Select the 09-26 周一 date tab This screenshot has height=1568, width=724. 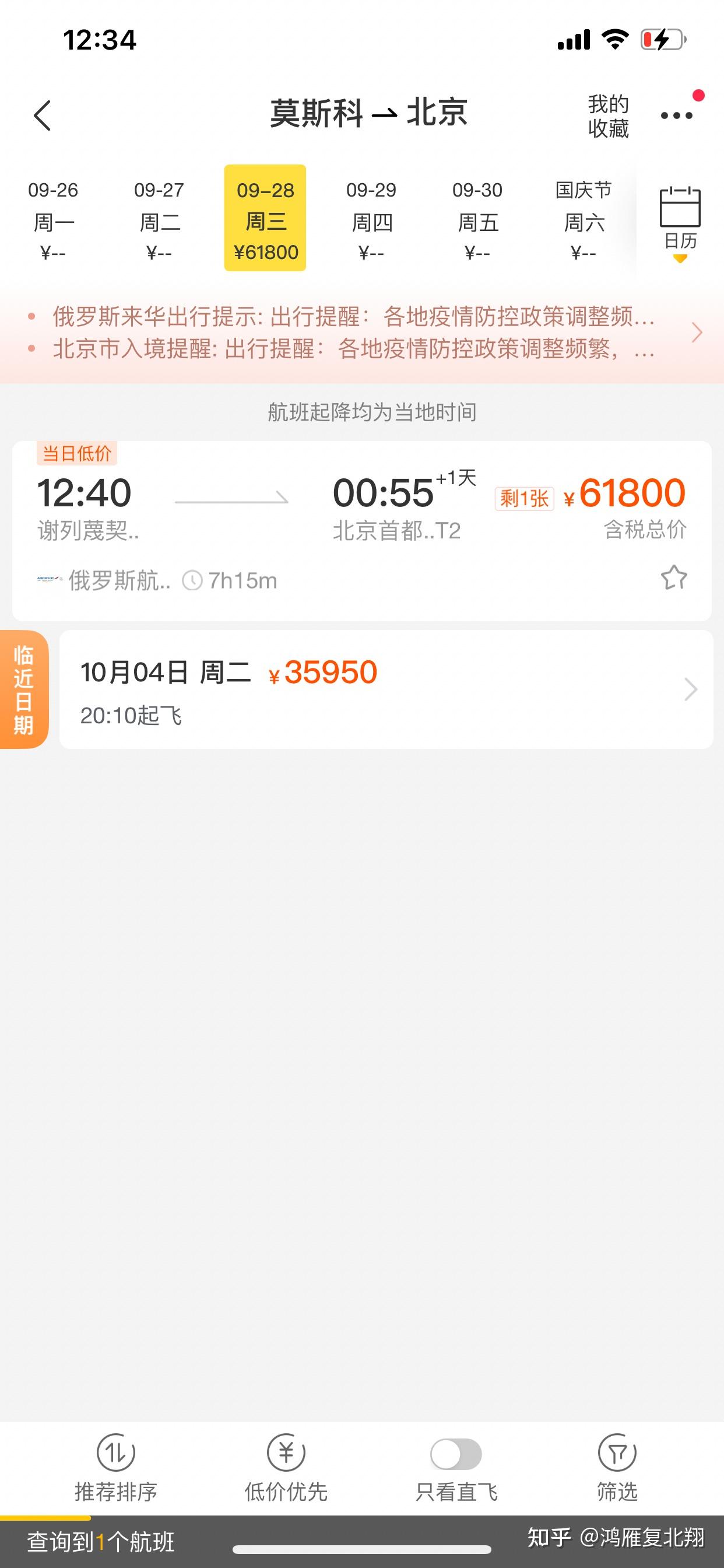coord(53,219)
